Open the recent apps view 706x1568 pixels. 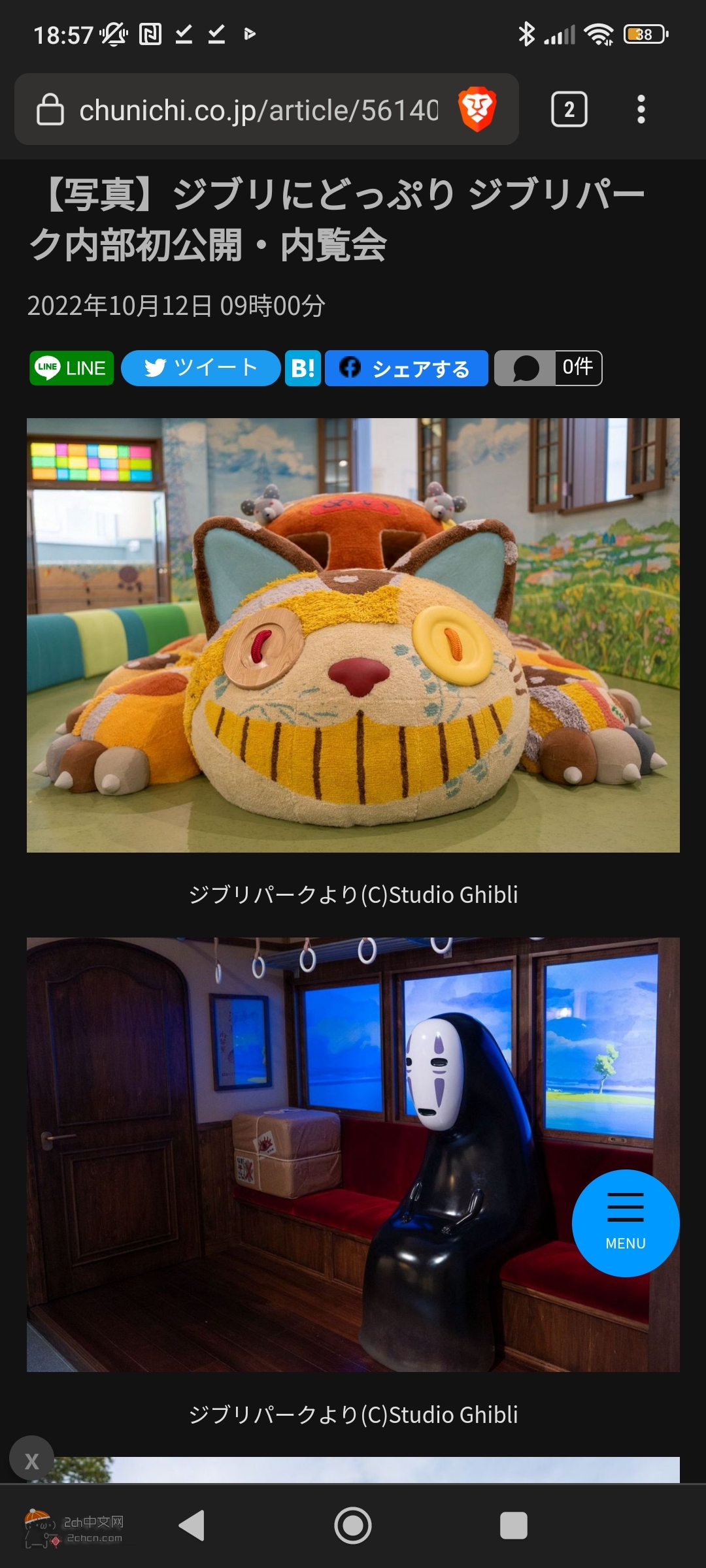point(514,1526)
